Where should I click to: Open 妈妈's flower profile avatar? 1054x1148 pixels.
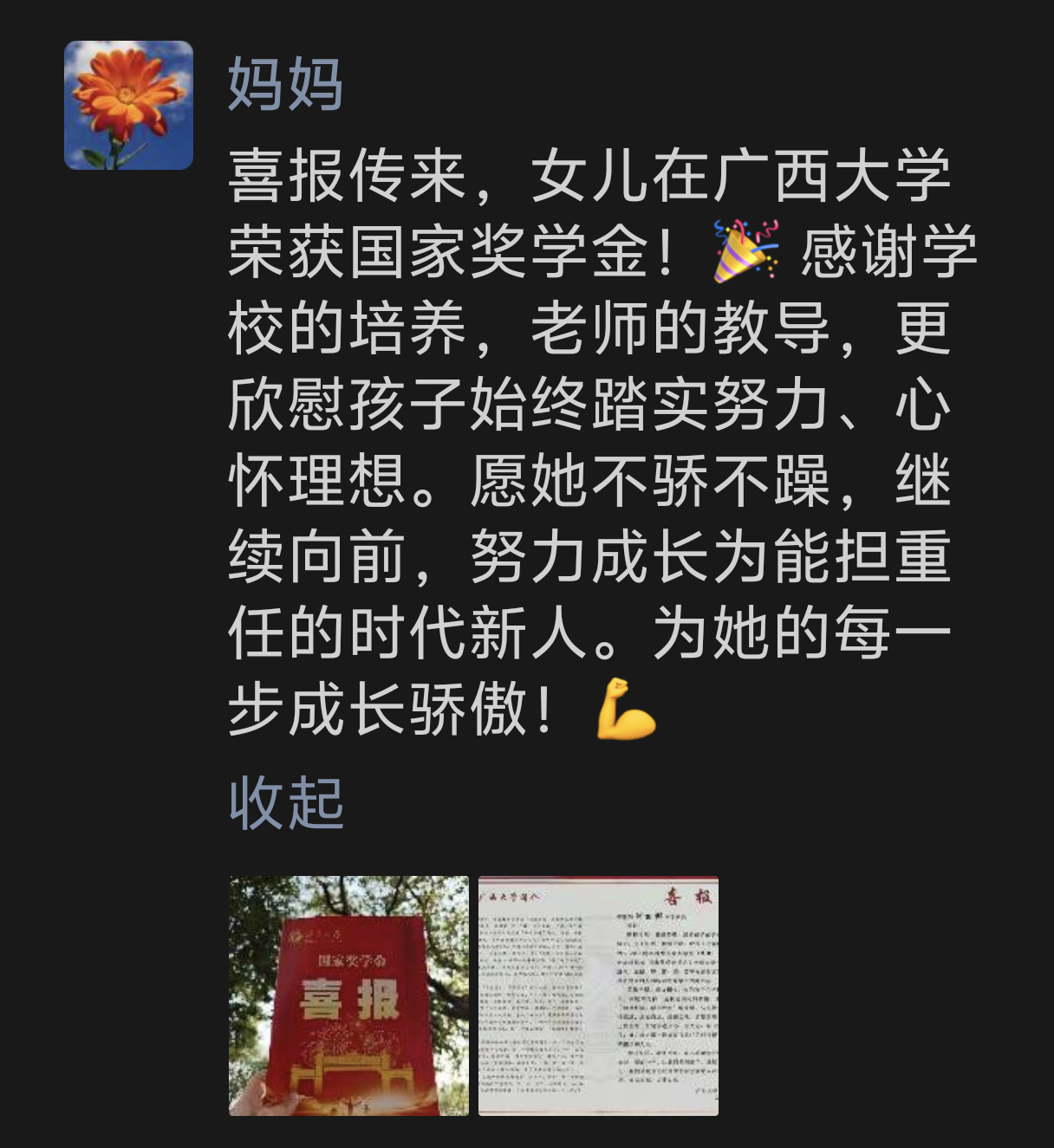[128, 105]
